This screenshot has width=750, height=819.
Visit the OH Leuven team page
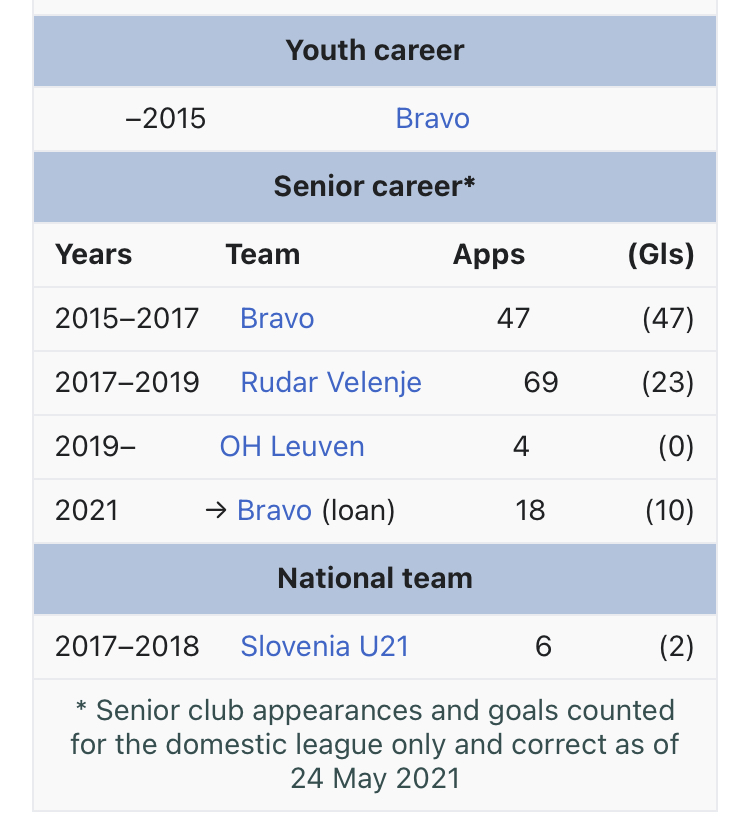(292, 447)
